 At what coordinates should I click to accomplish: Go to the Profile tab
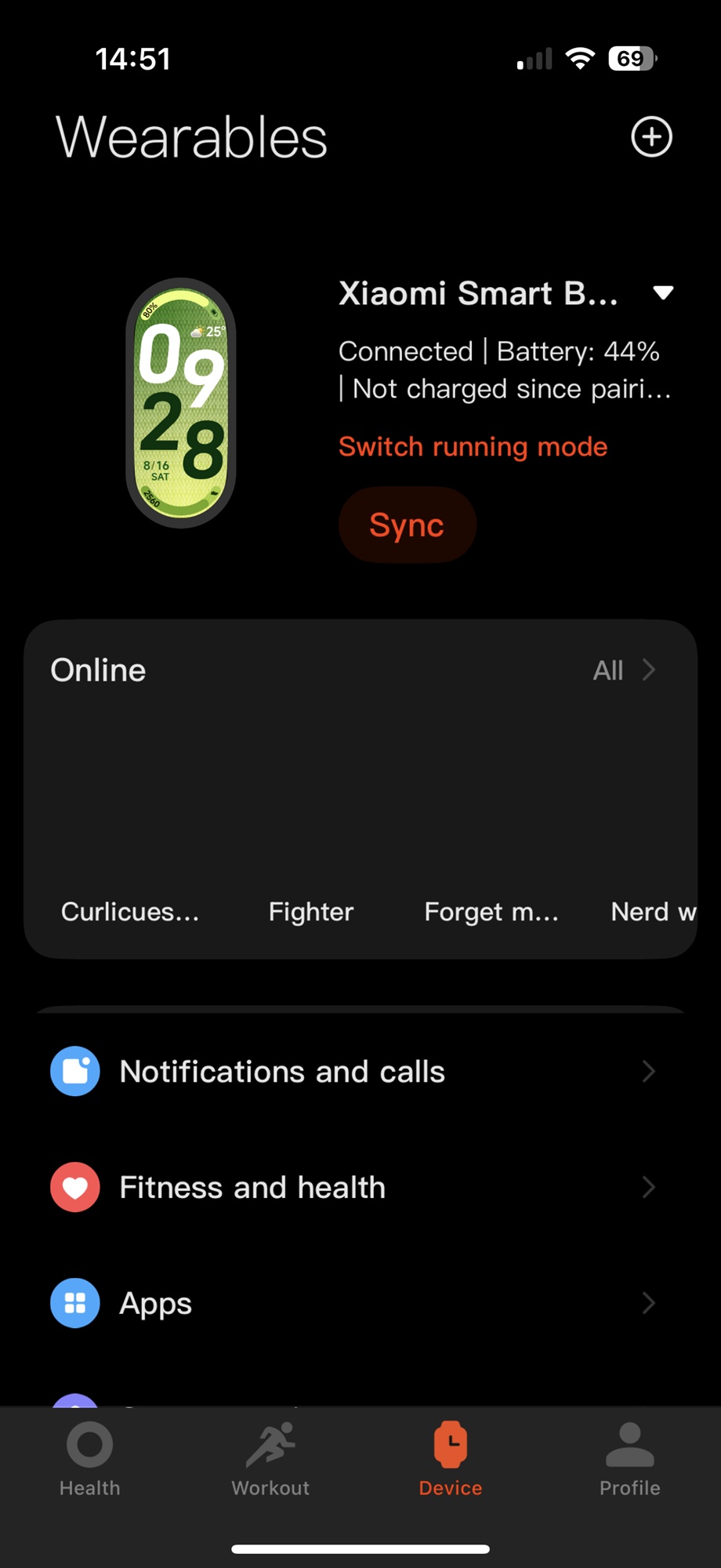[x=630, y=1460]
